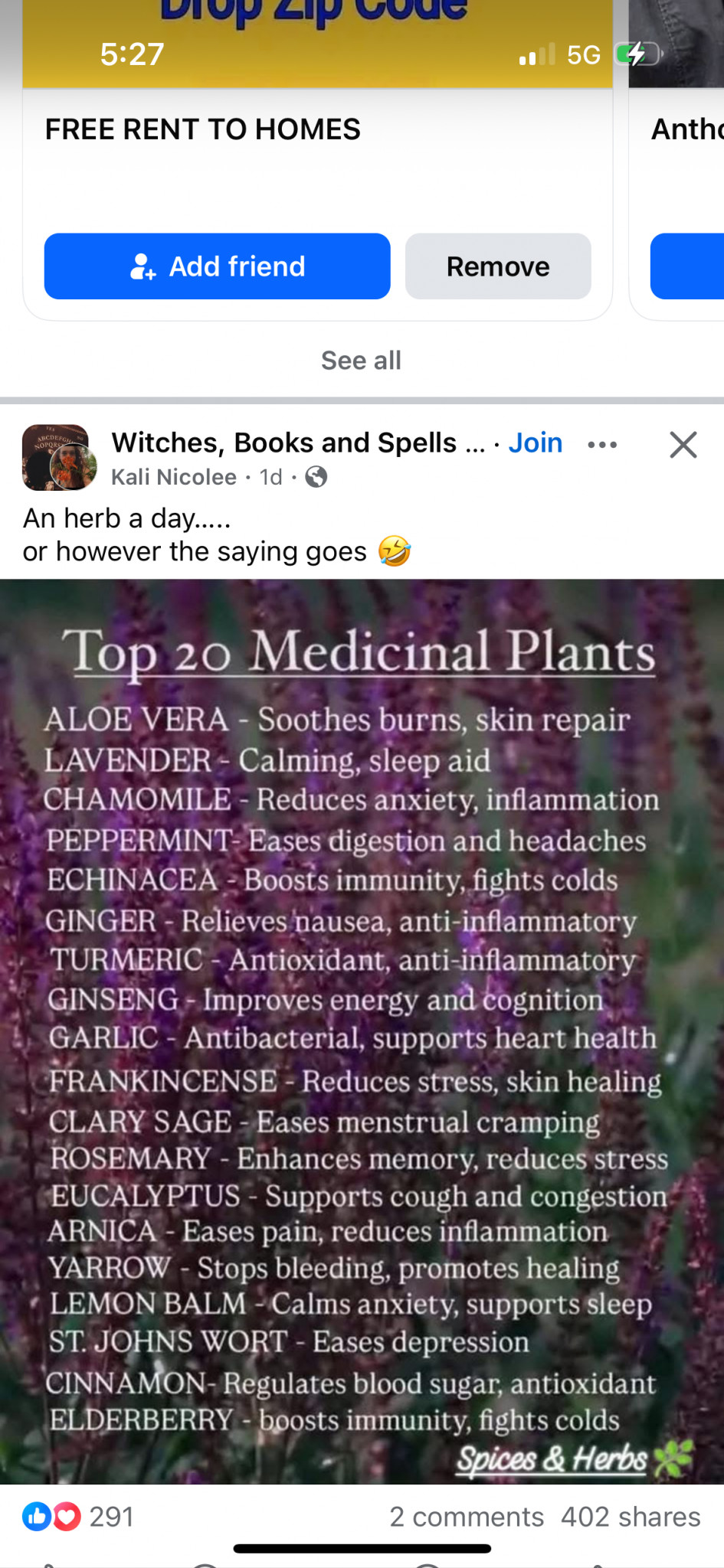This screenshot has width=724, height=1568.
Task: View the 402 shares list
Action: 631,1517
